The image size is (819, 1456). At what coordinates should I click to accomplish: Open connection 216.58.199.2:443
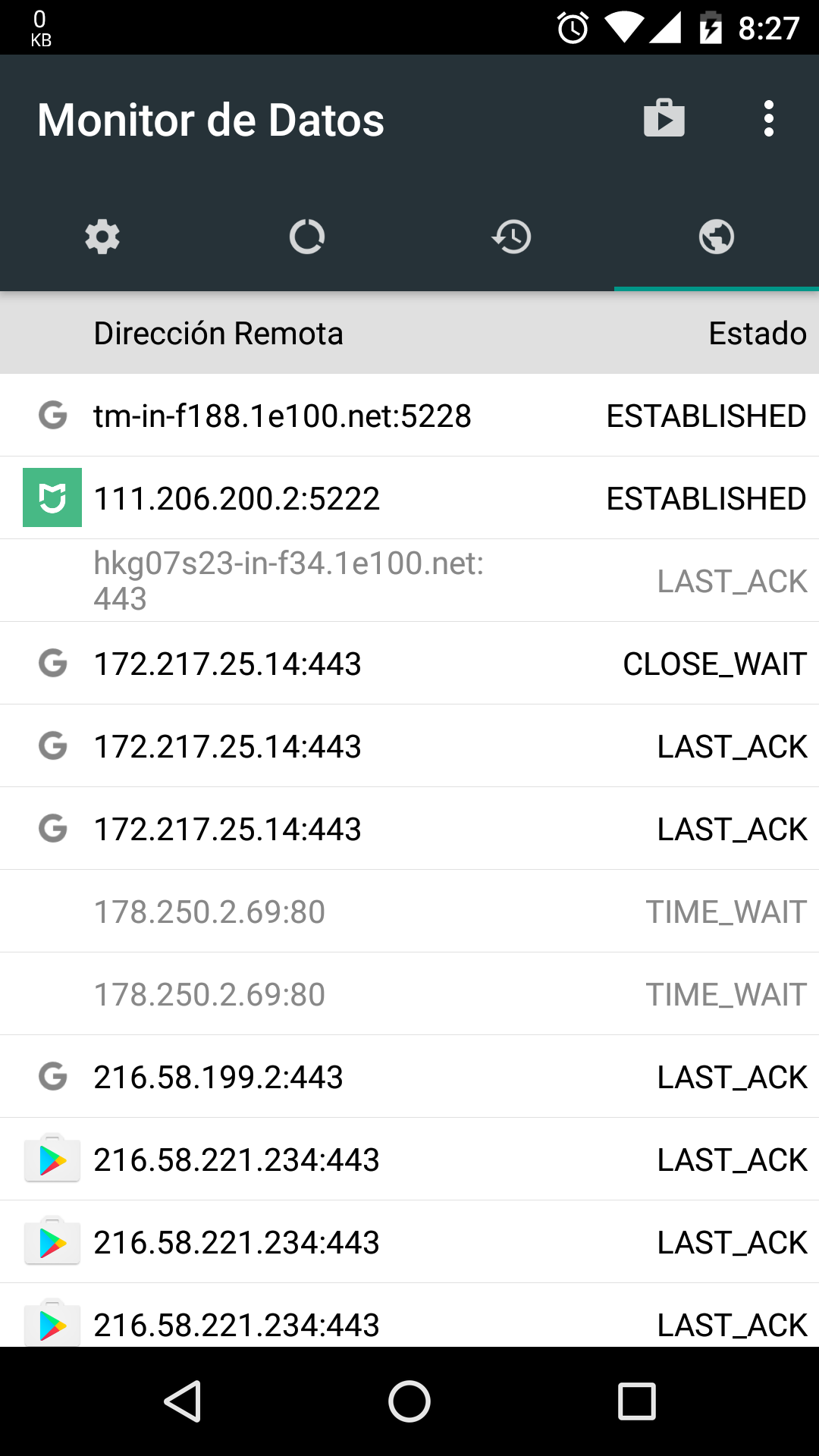409,1077
